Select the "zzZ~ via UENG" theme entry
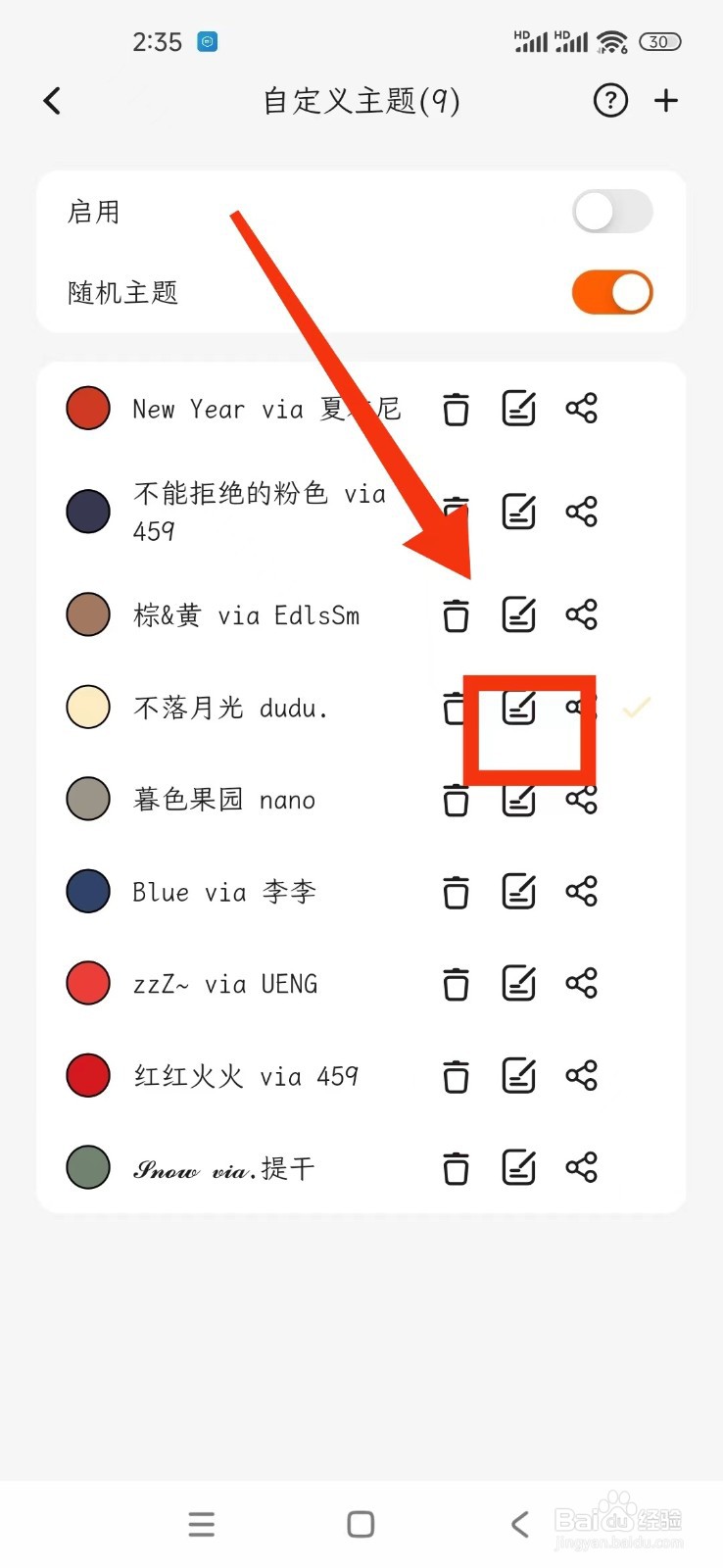The width and height of the screenshot is (723, 1568). point(225,983)
